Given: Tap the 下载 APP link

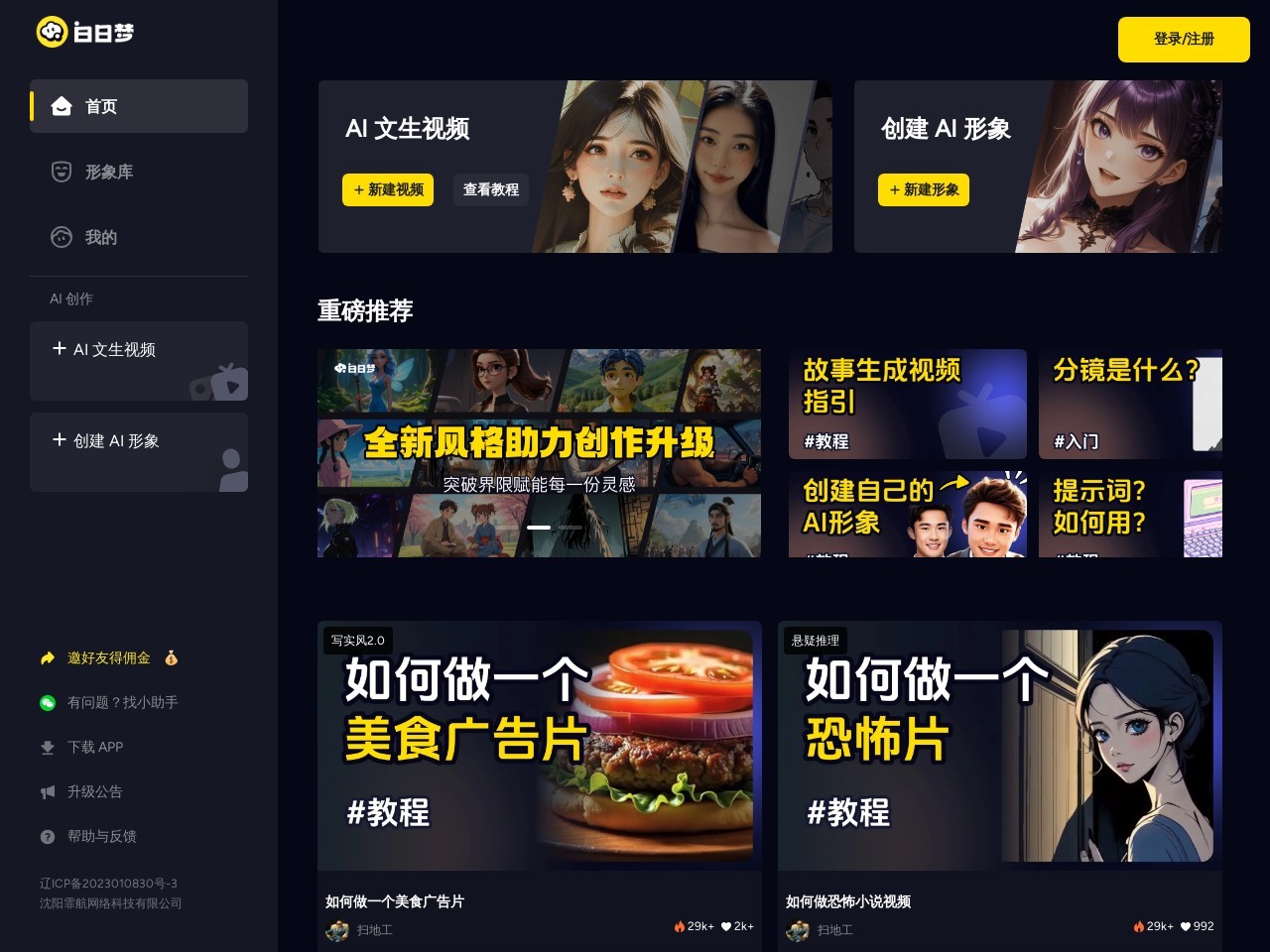Looking at the screenshot, I should click(x=95, y=747).
